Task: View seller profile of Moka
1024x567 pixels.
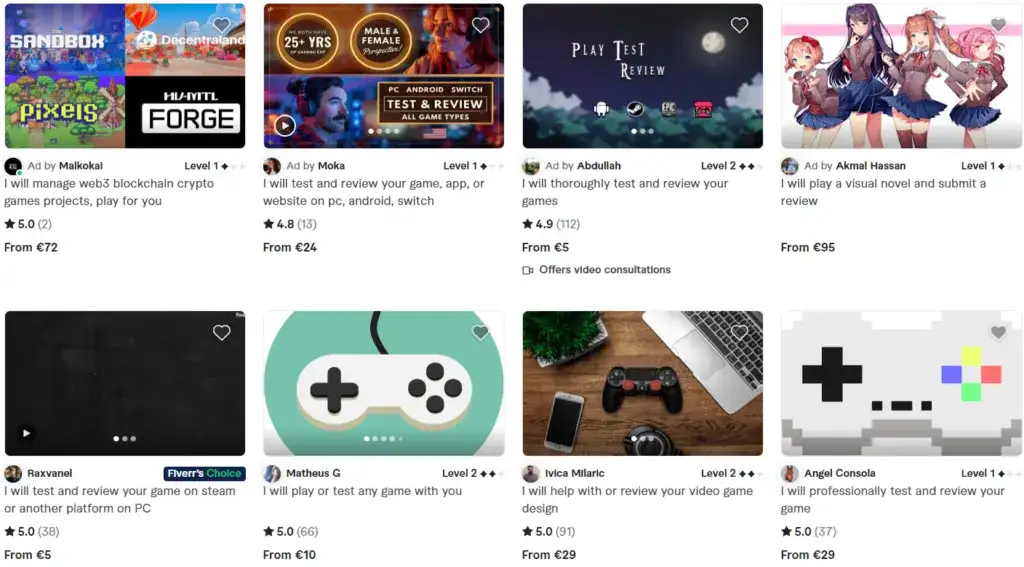Action: tap(331, 166)
